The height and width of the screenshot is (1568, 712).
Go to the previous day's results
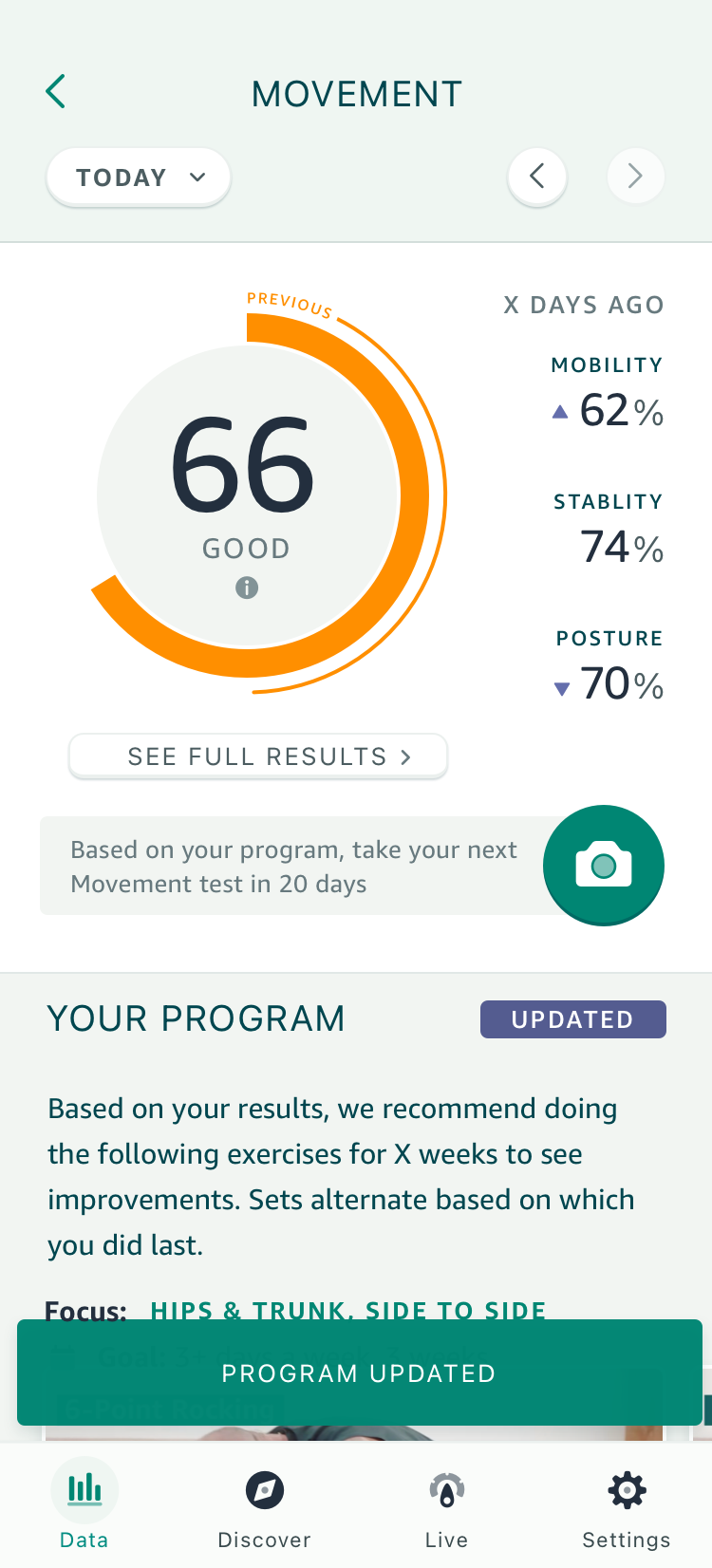(x=537, y=176)
